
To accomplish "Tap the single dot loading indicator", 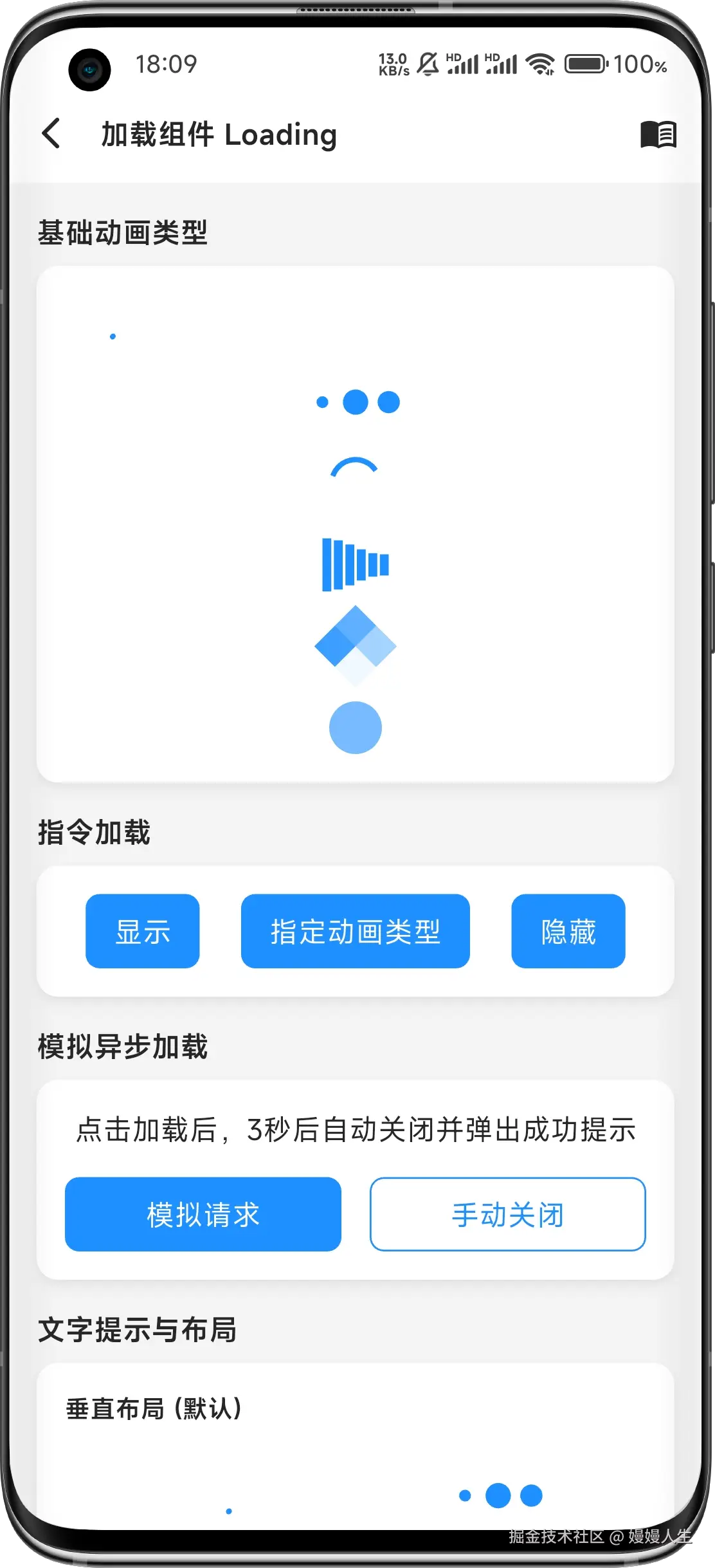I will tap(114, 337).
